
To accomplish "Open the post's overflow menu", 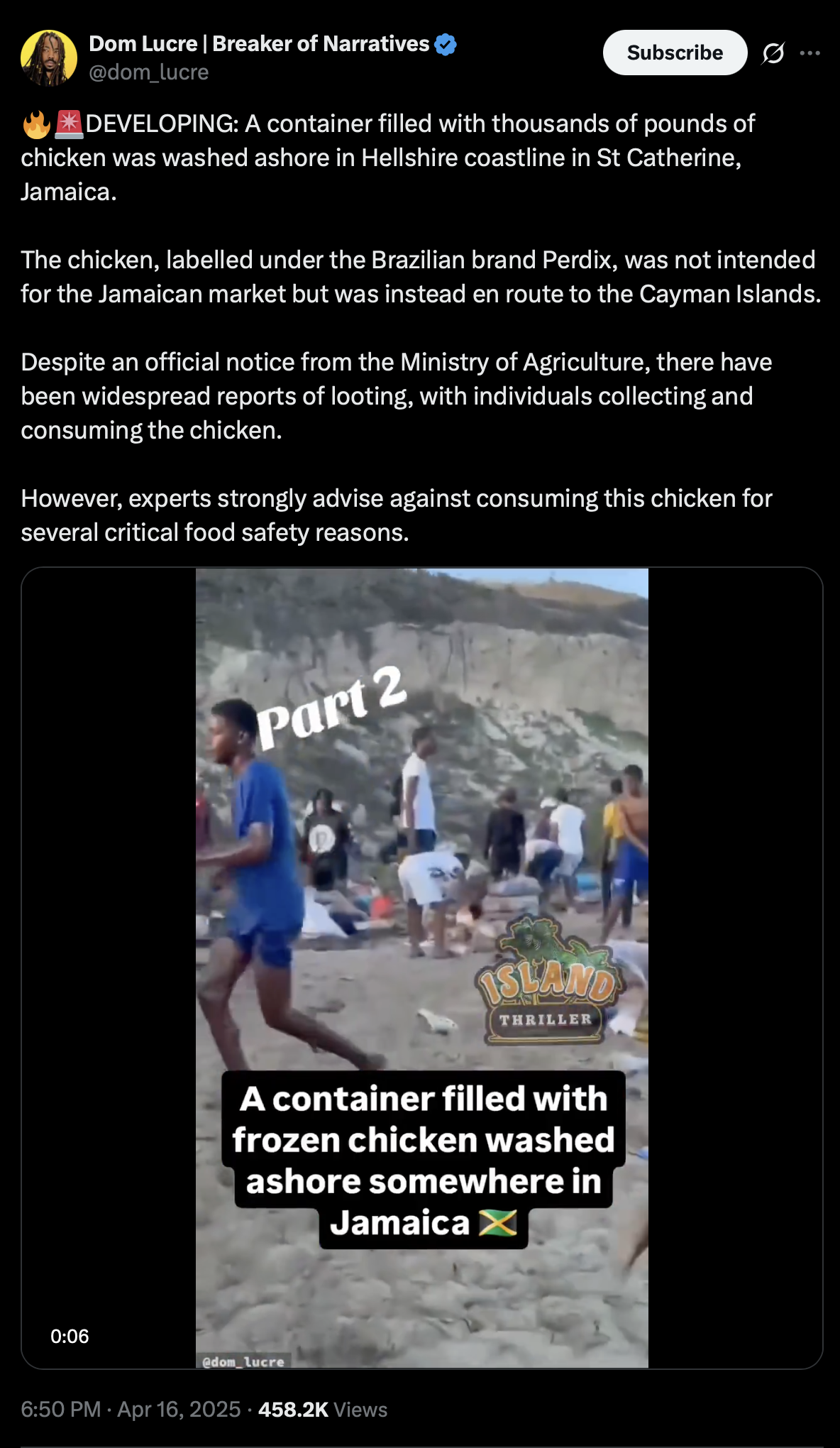I will [809, 53].
